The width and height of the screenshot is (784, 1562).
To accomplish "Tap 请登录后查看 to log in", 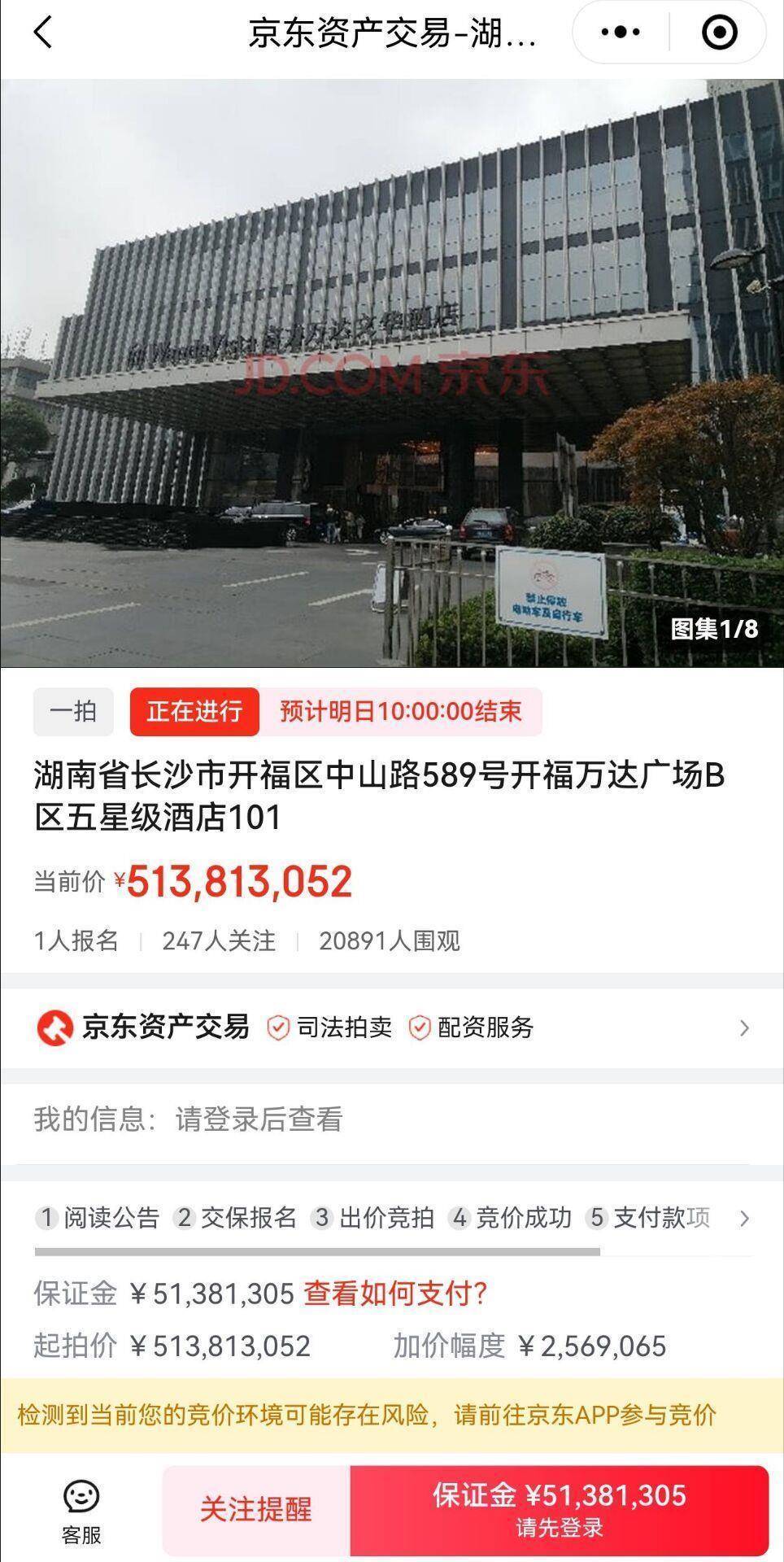I will [x=259, y=1119].
